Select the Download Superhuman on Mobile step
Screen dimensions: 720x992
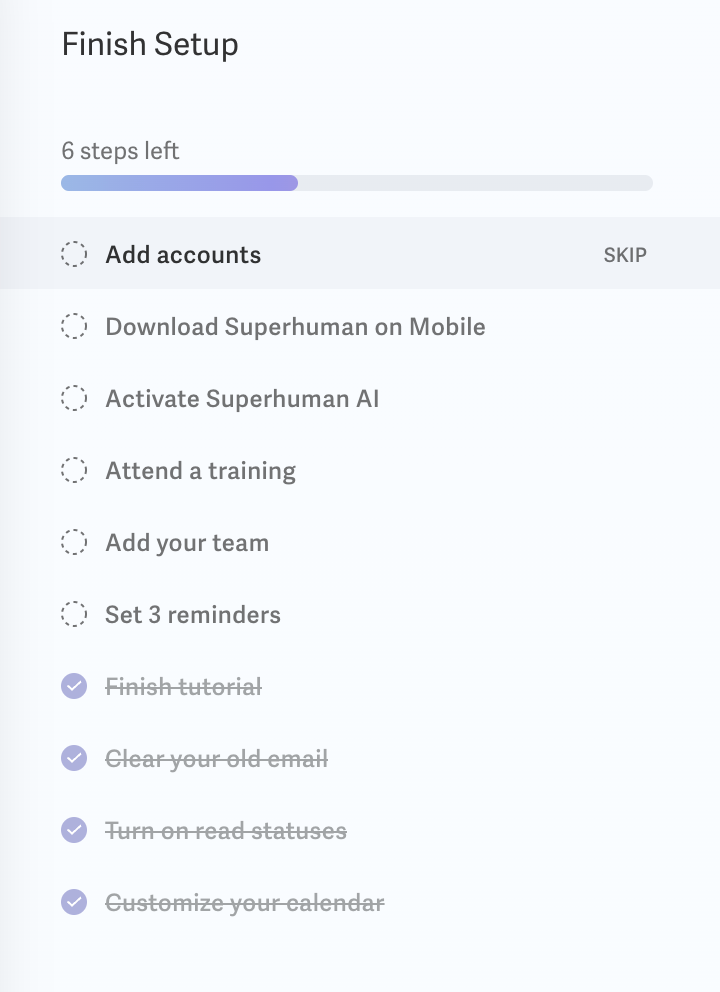[296, 326]
